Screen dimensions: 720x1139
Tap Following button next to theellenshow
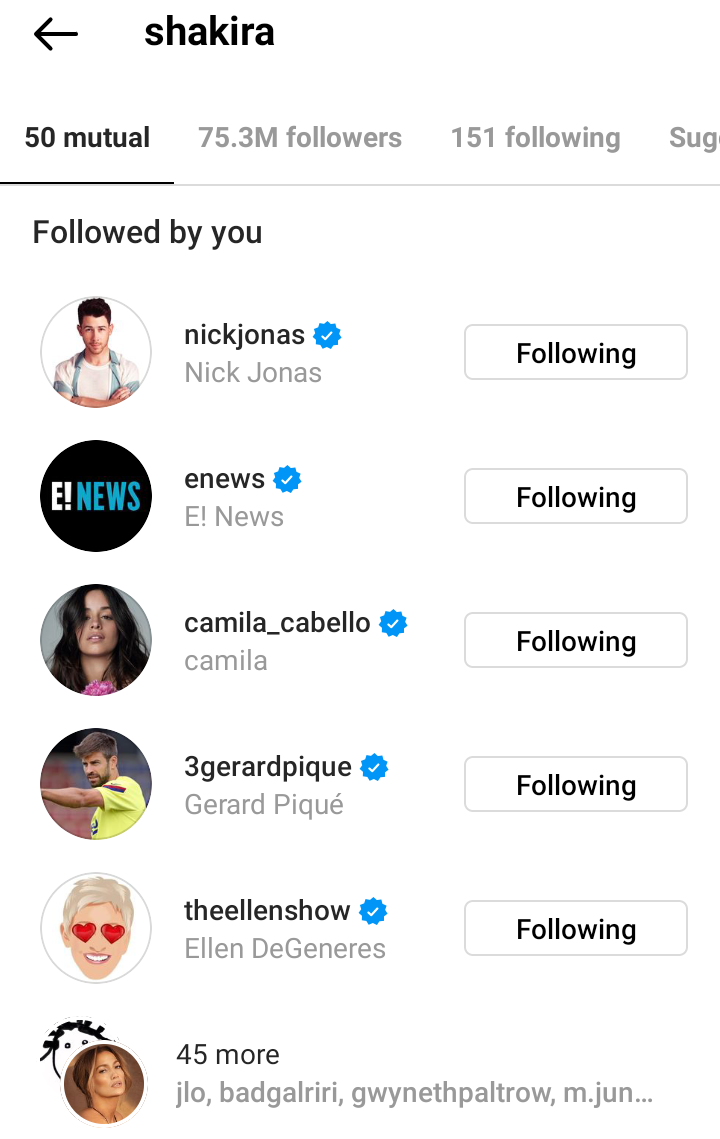tap(575, 929)
